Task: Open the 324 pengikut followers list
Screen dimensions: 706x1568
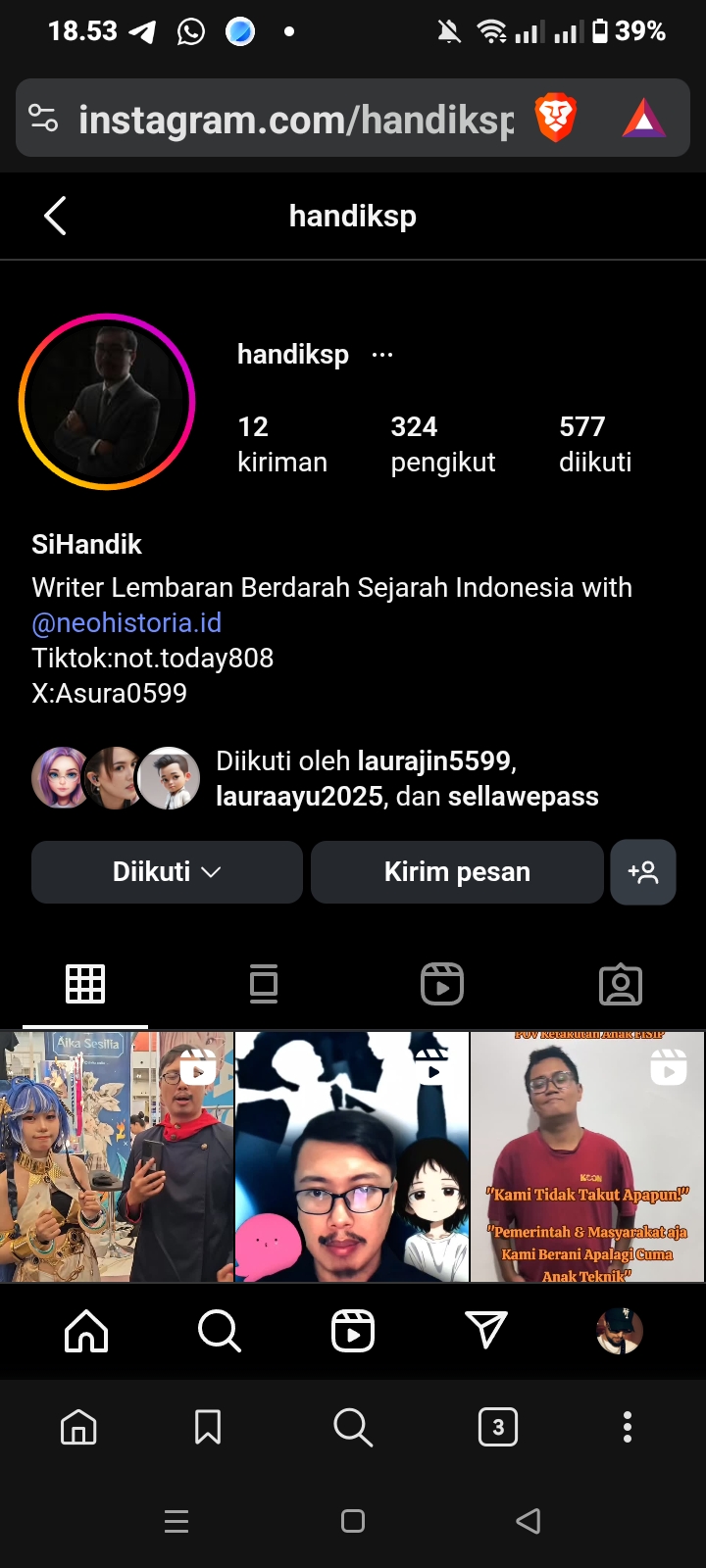Action: (442, 444)
